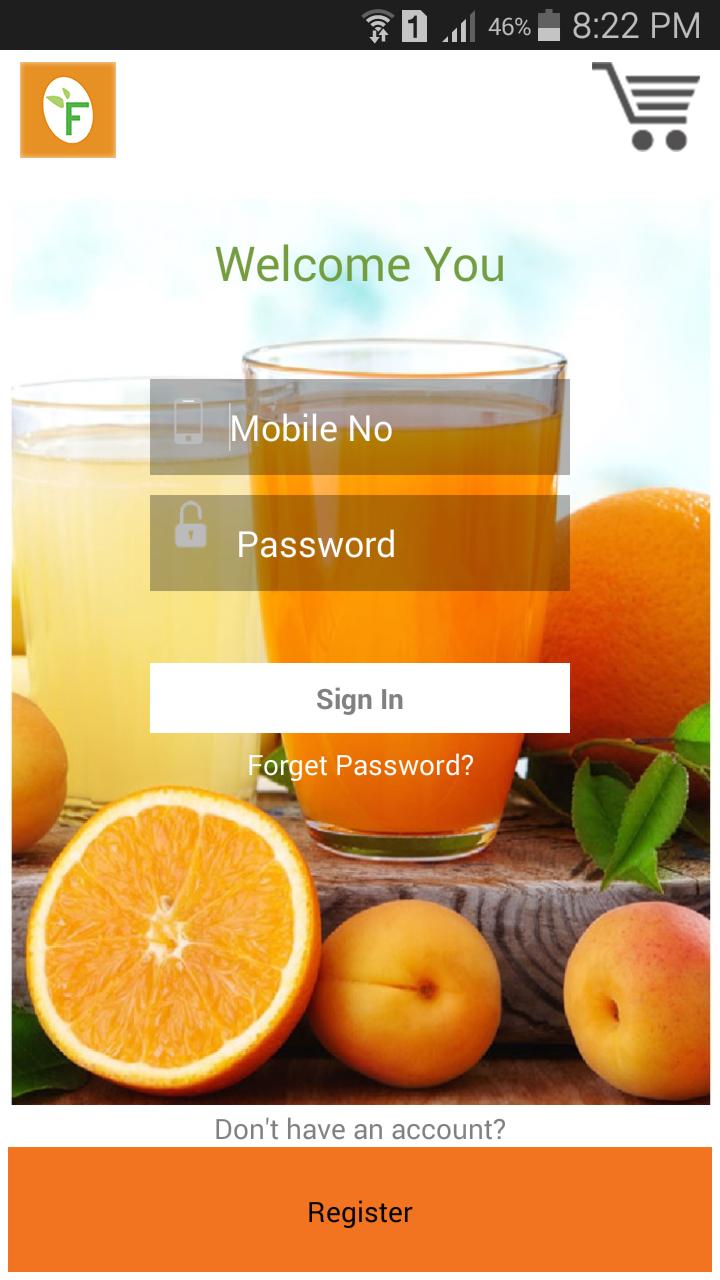
Task: Select the Password field
Action: click(x=360, y=544)
